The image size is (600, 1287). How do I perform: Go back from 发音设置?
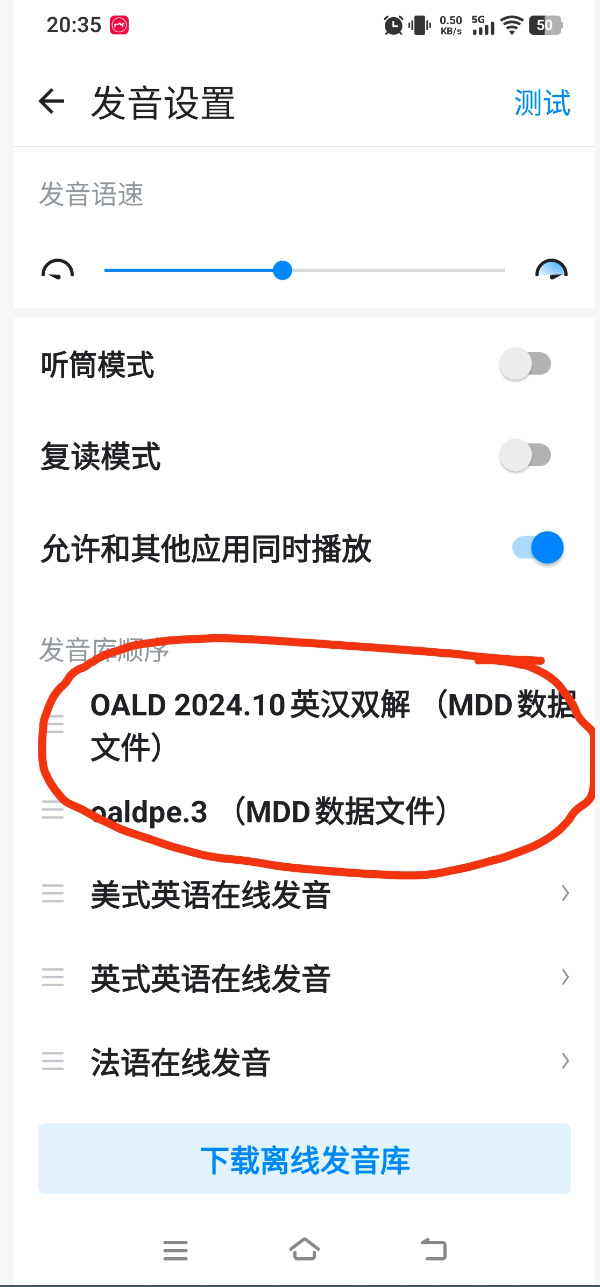[x=51, y=102]
